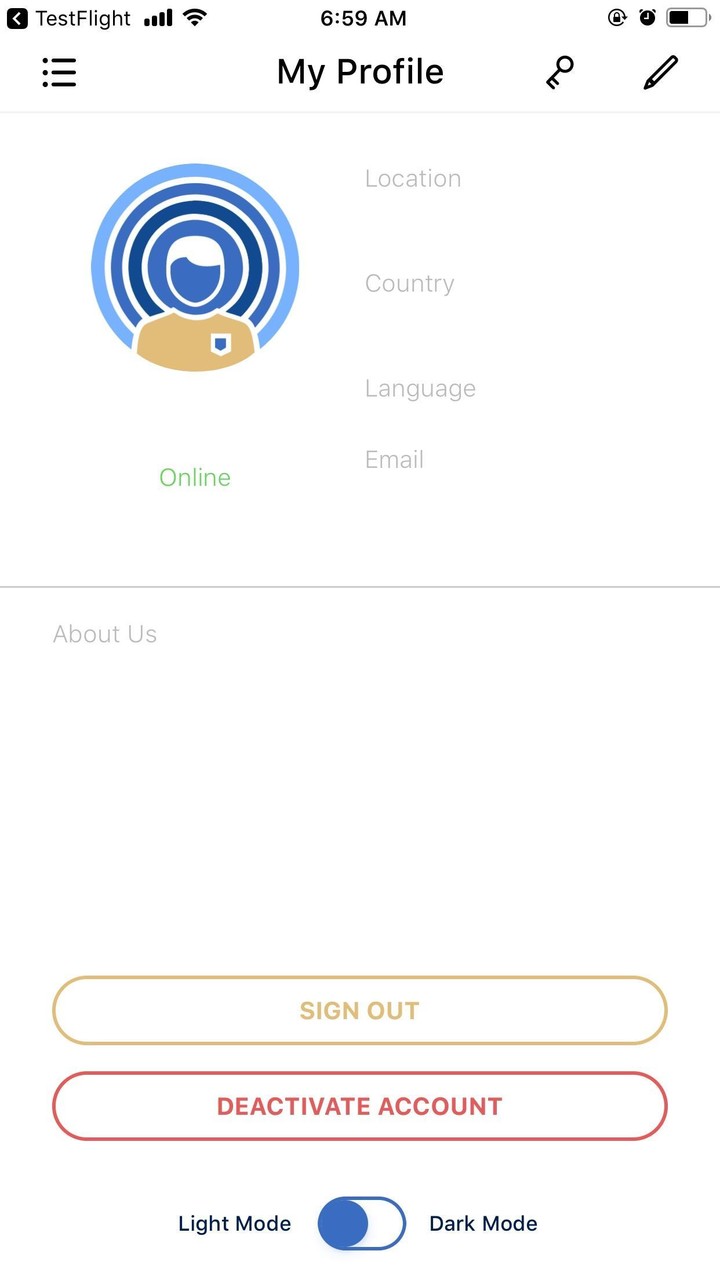Open the change password key icon

point(560,72)
